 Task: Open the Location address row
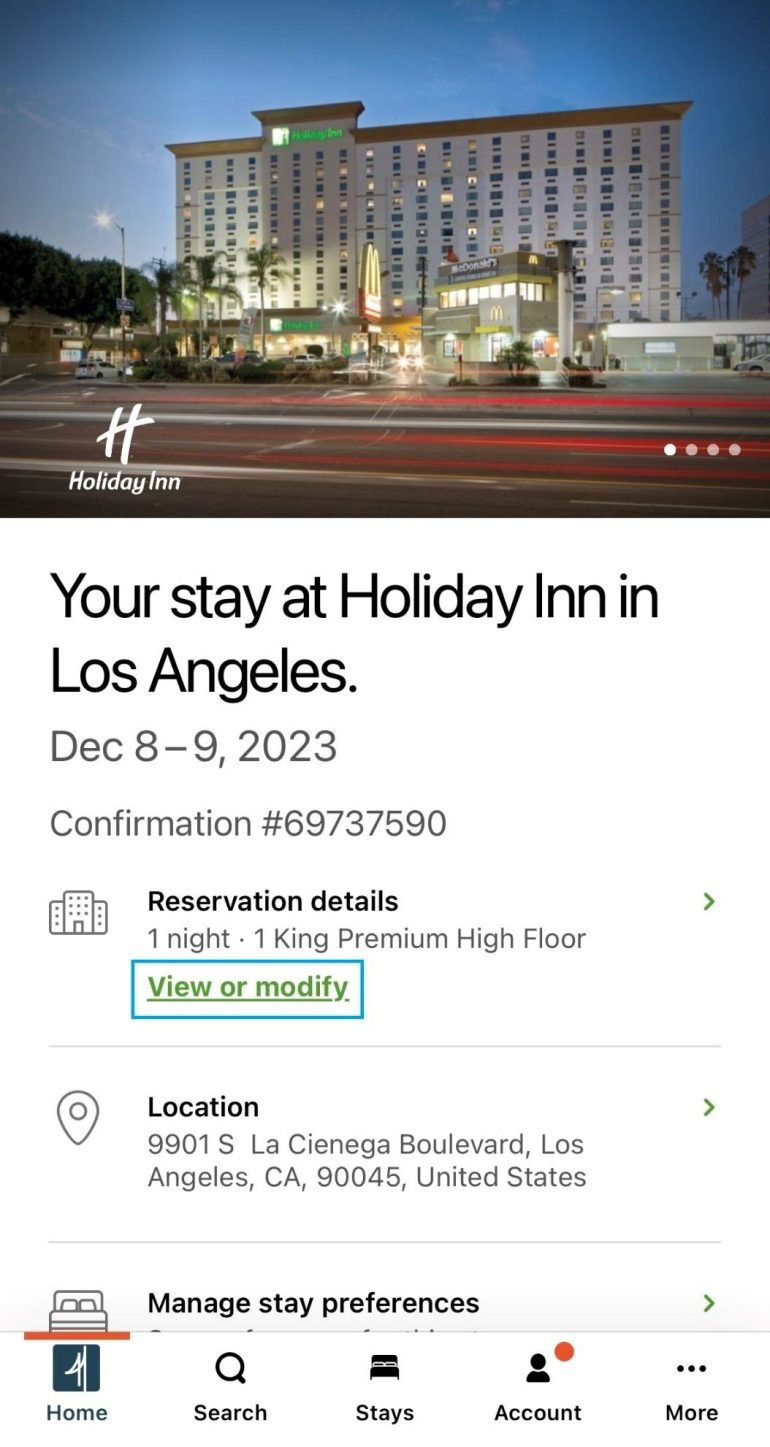point(384,1142)
